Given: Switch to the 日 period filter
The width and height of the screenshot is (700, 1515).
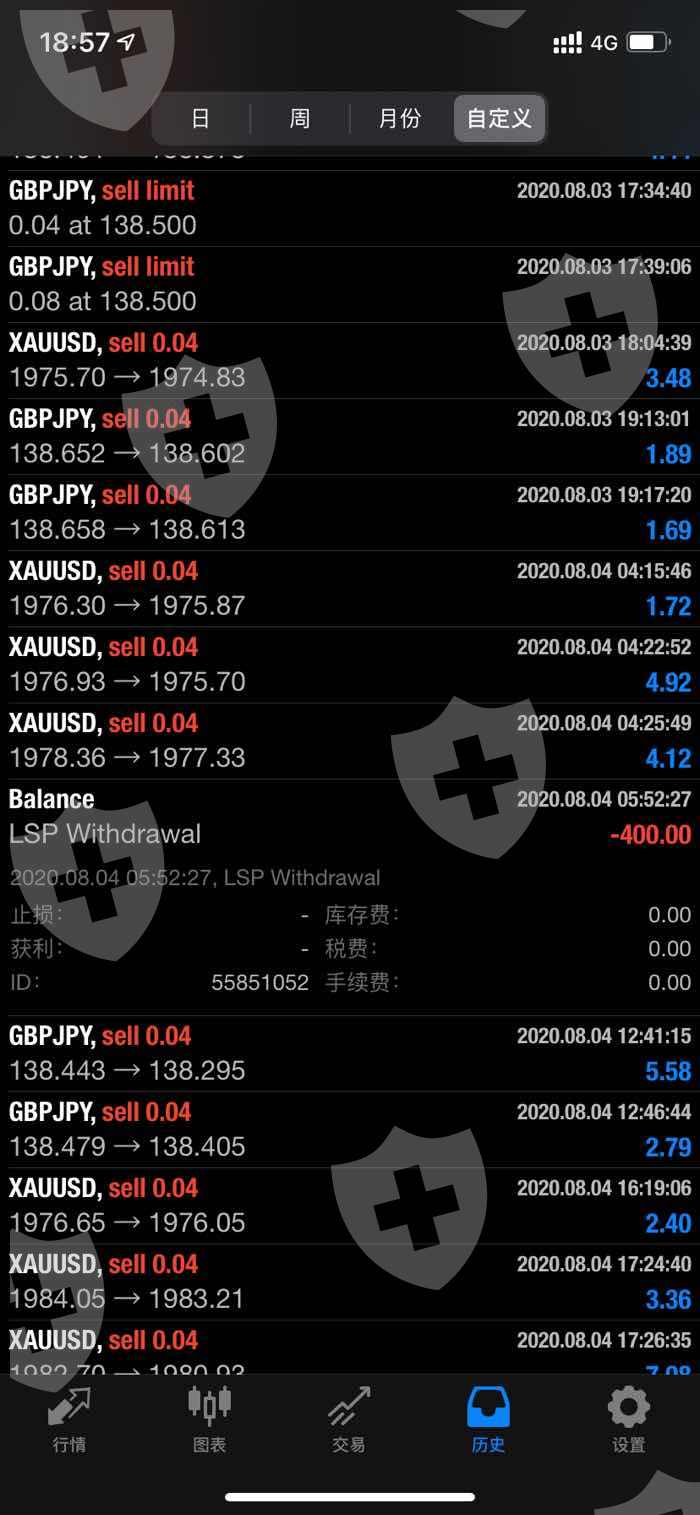Looking at the screenshot, I should 201,119.
